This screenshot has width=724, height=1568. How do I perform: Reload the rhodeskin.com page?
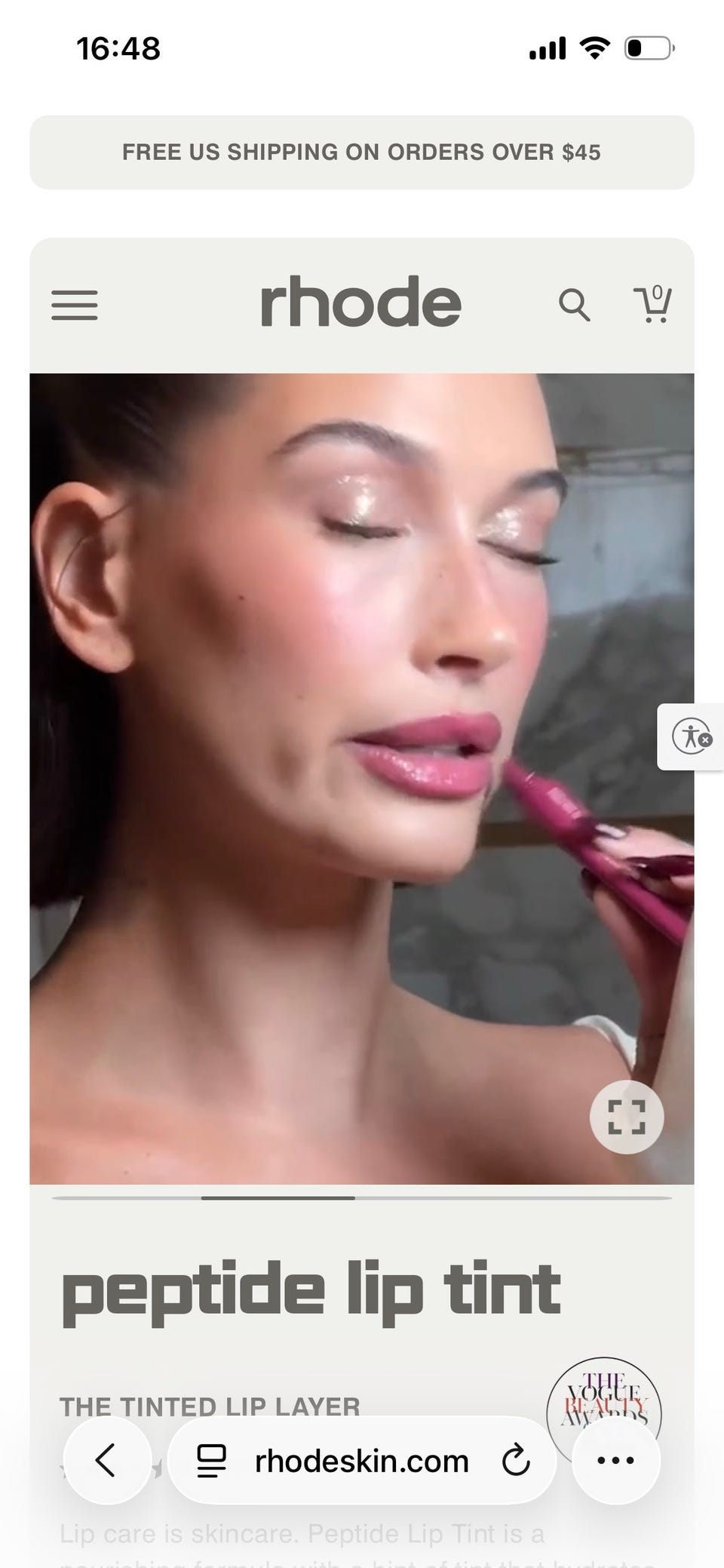click(x=516, y=1460)
